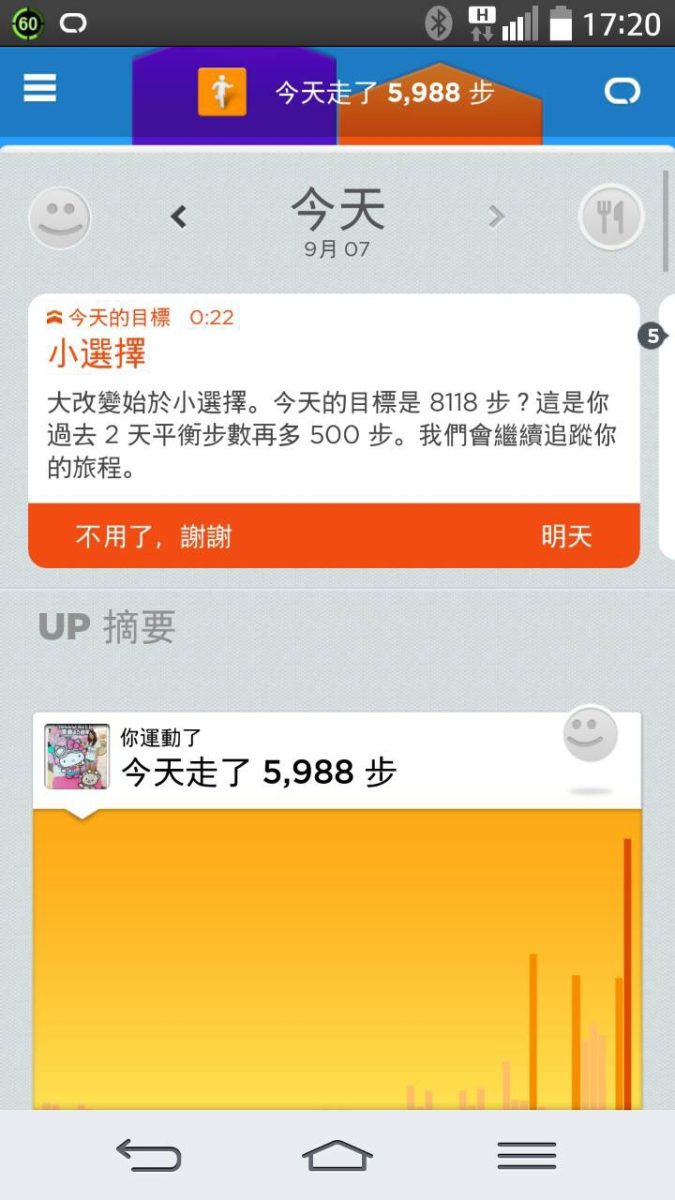
Task: Open the hamburger drawer menu
Action: (40, 90)
